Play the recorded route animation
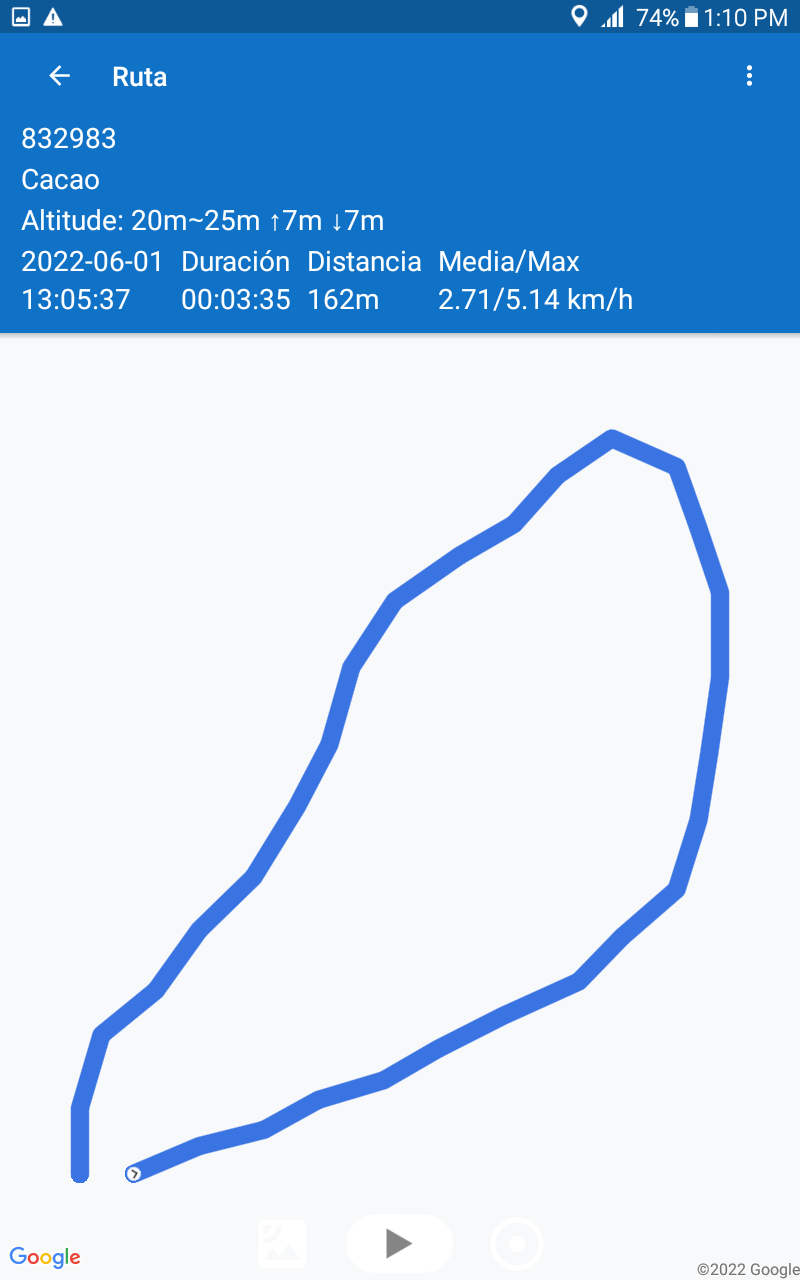Screen dimensions: 800x1280 [399, 1243]
